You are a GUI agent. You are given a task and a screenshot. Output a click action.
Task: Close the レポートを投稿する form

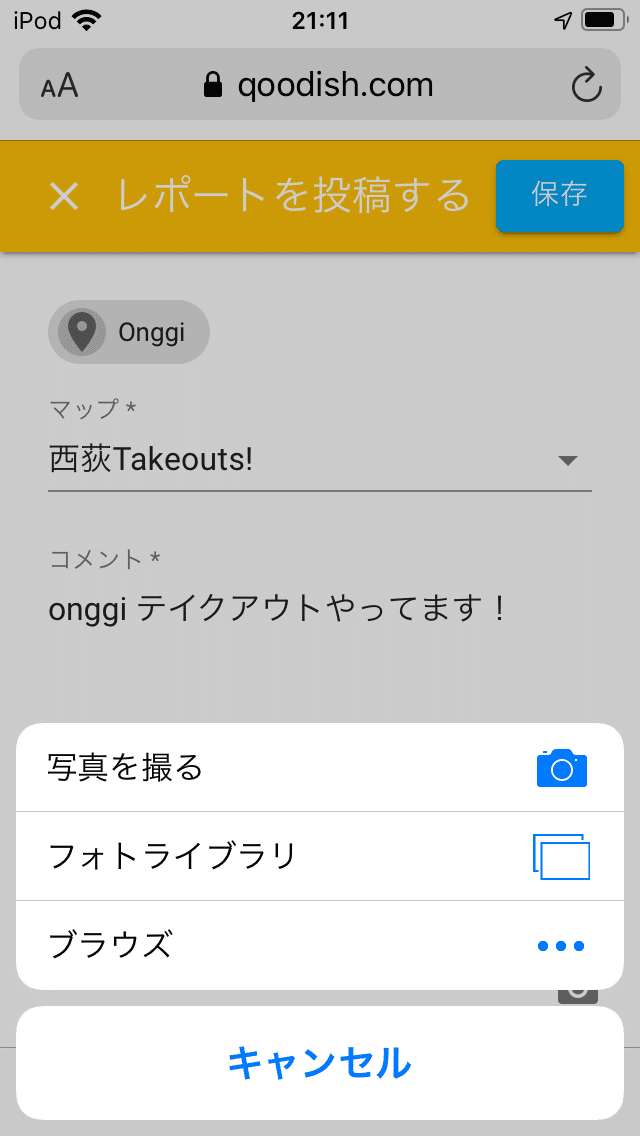(64, 196)
